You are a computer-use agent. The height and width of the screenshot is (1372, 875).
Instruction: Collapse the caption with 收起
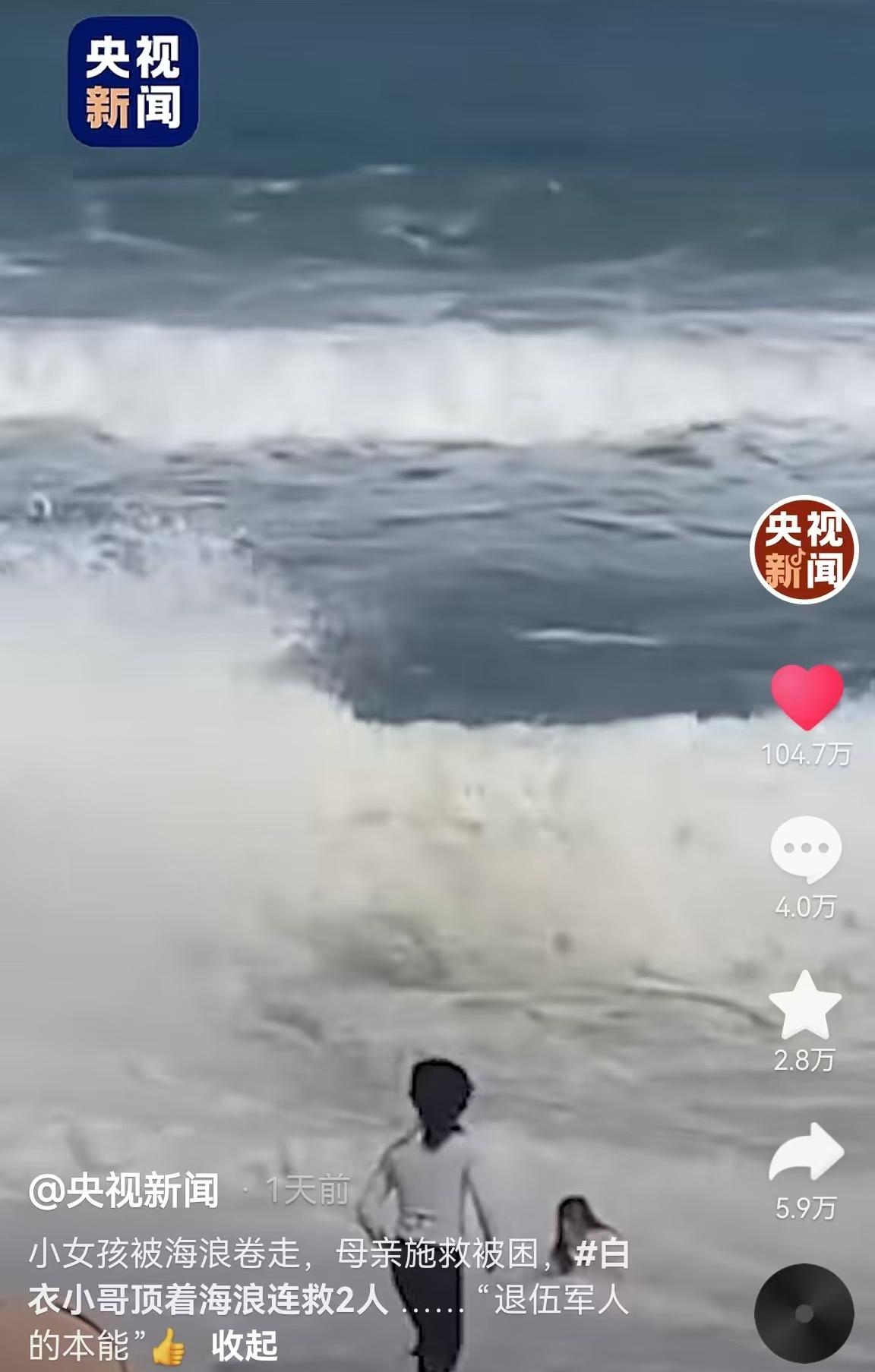[244, 1345]
